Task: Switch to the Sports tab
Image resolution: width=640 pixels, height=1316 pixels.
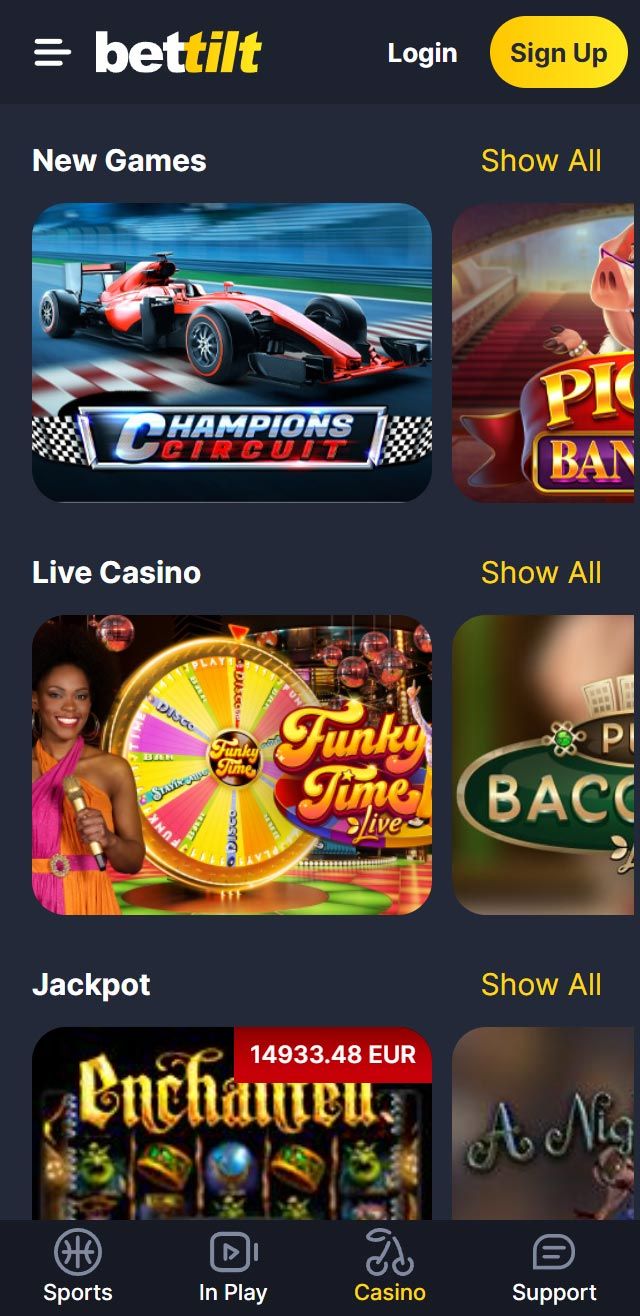Action: point(78,1267)
